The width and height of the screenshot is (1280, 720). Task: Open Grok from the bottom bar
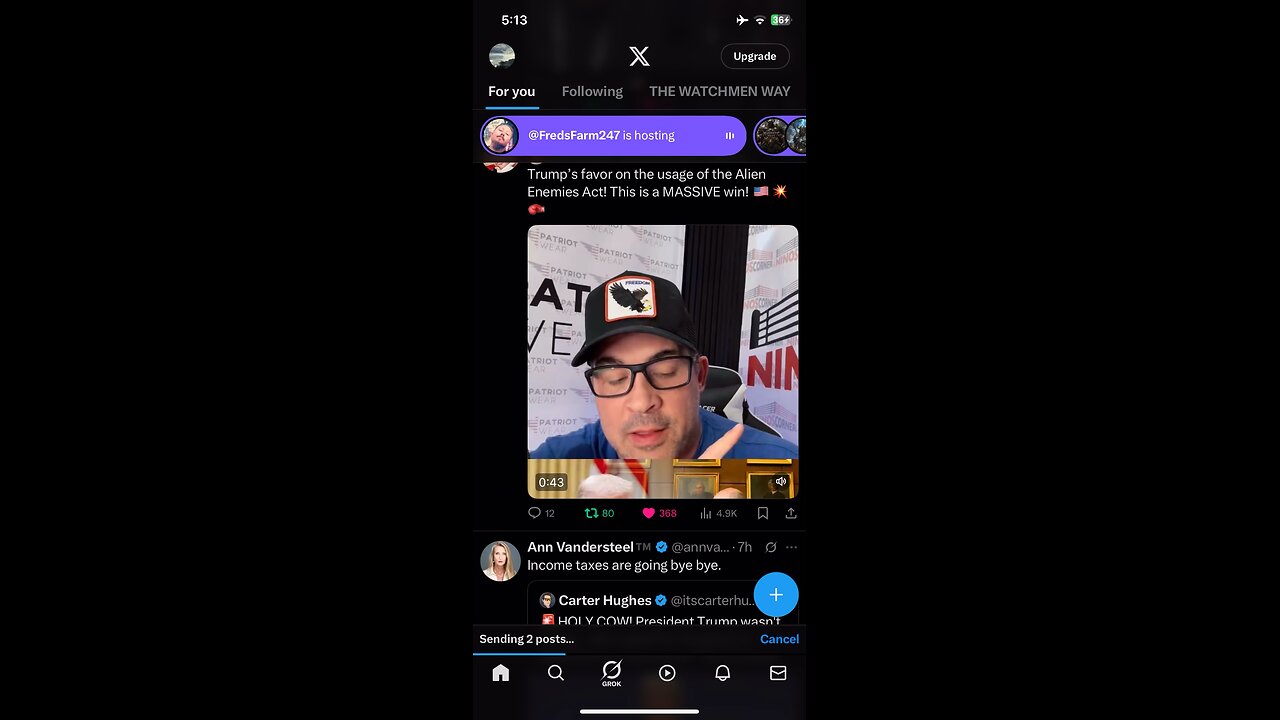pyautogui.click(x=611, y=673)
